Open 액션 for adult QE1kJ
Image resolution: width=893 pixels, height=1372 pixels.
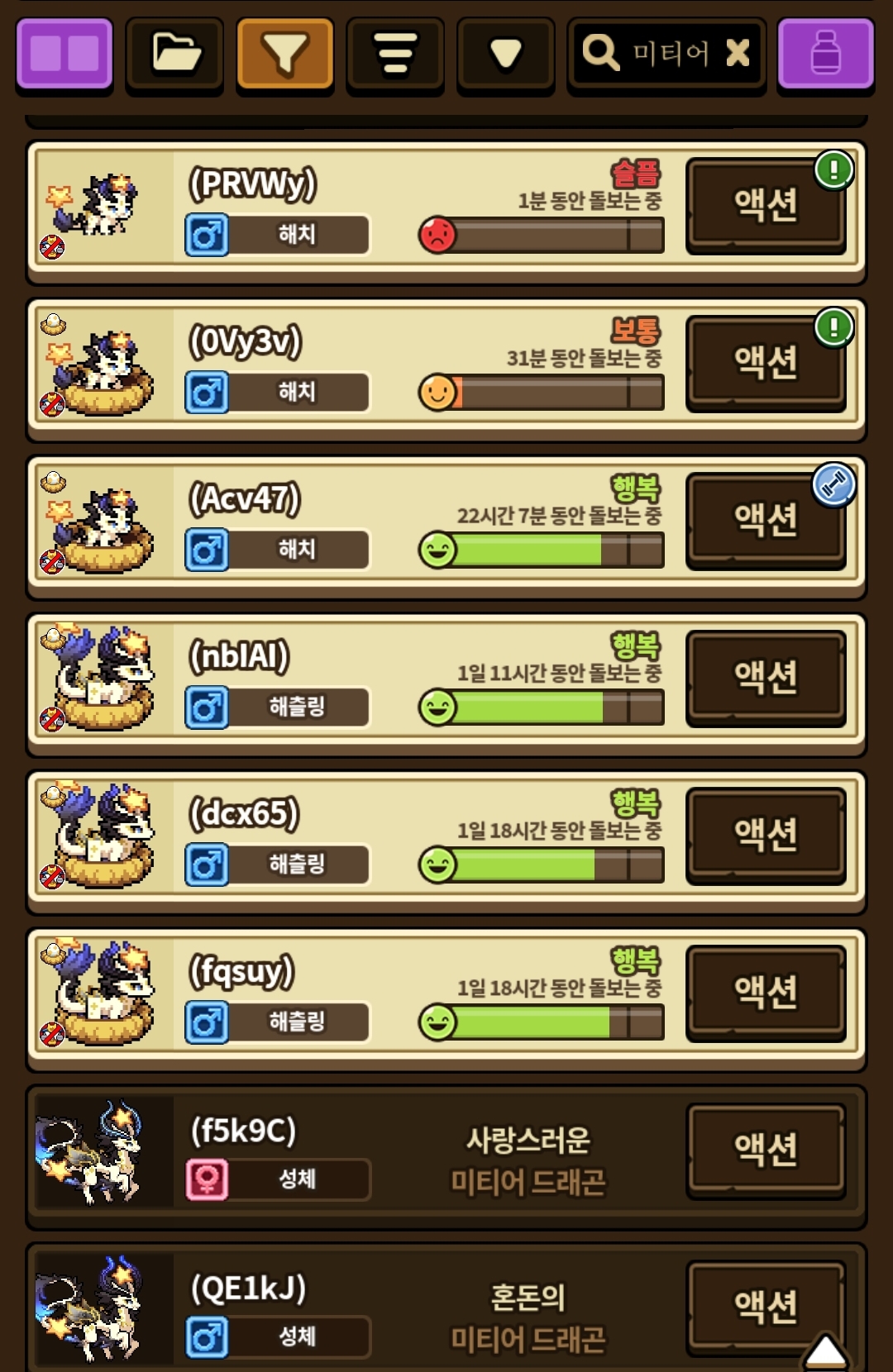766,1306
